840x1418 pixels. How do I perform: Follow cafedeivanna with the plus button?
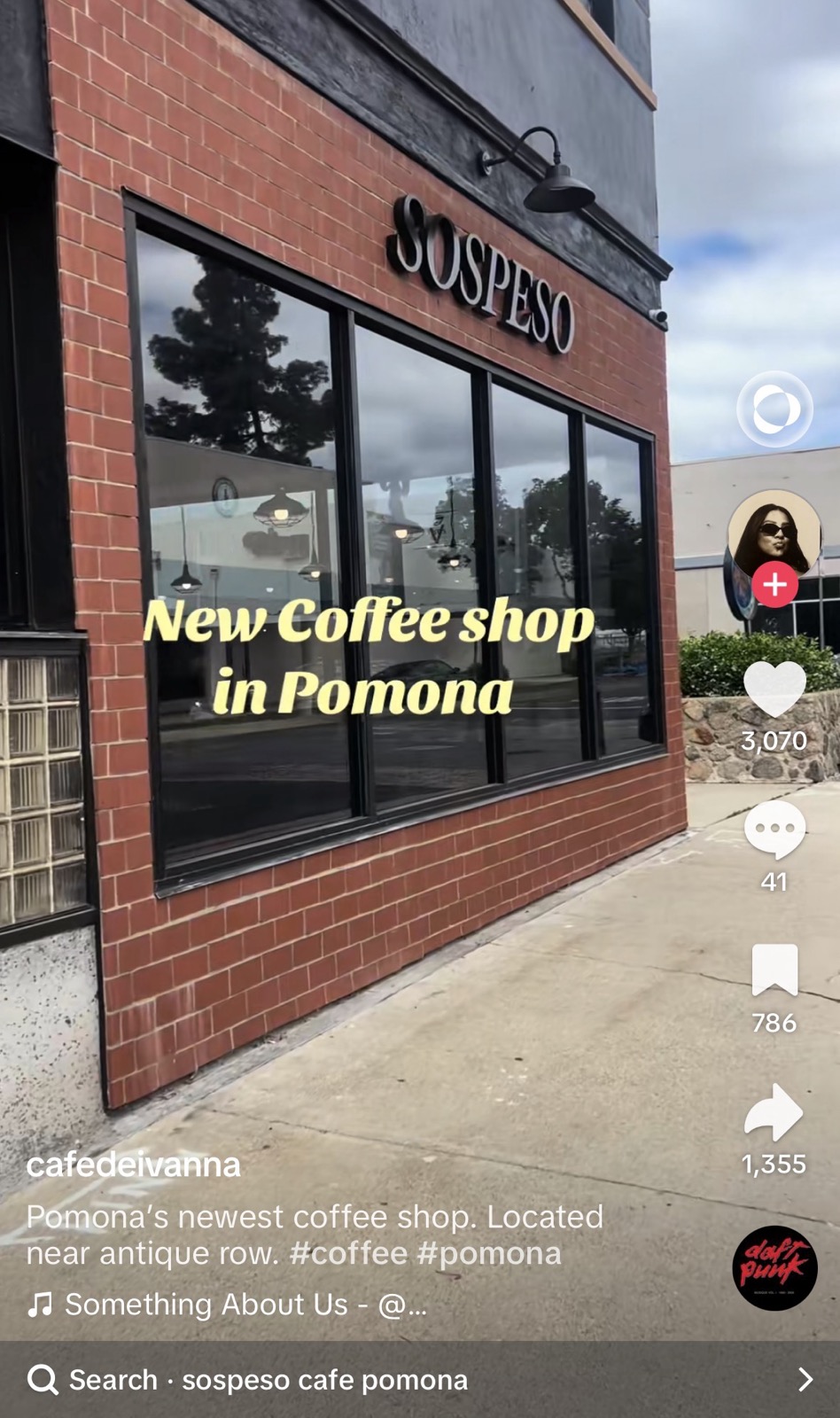click(775, 585)
